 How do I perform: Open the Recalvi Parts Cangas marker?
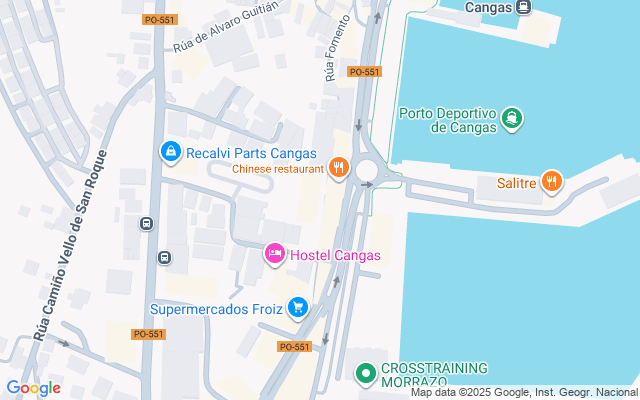tap(171, 152)
